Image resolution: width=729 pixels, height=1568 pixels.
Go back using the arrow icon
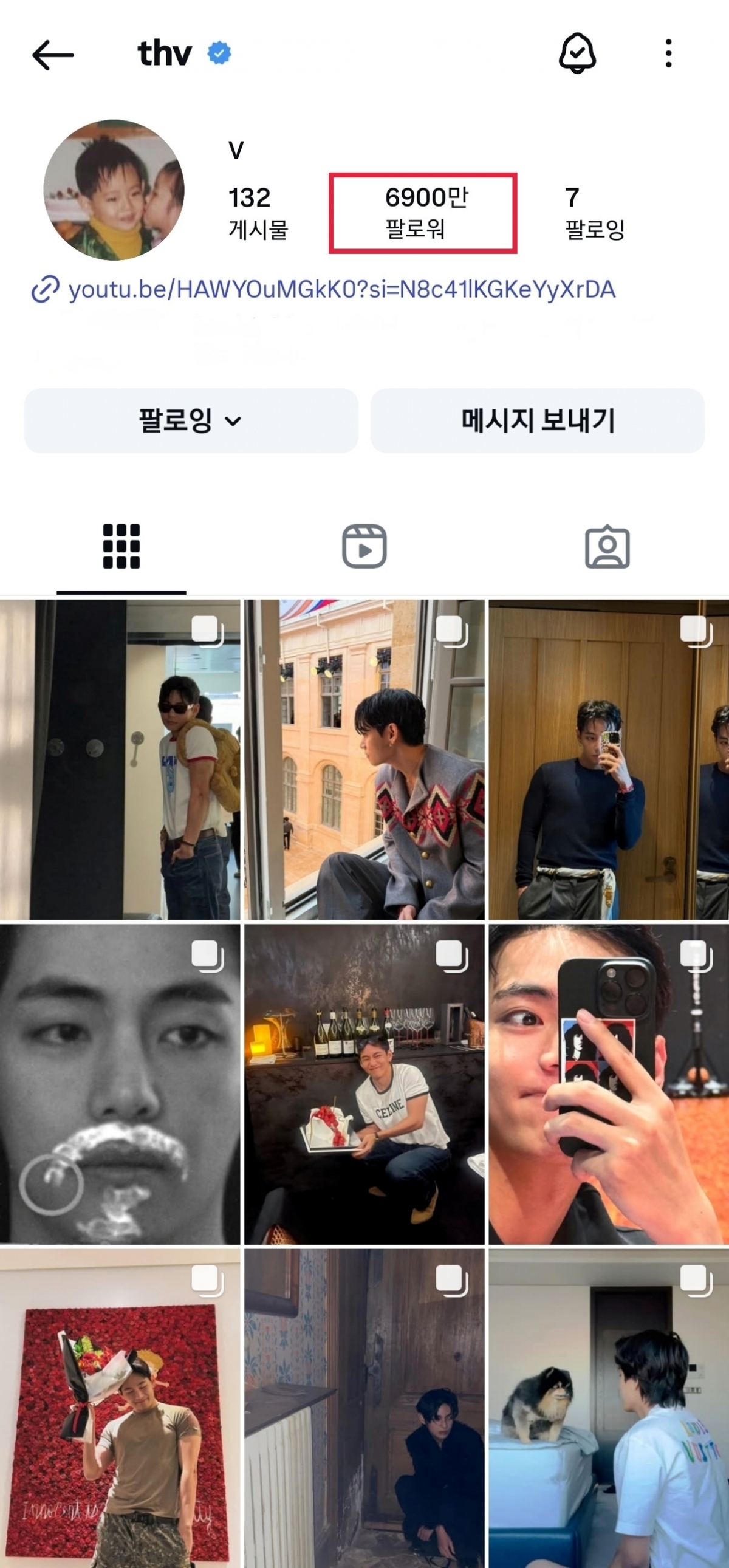53,55
